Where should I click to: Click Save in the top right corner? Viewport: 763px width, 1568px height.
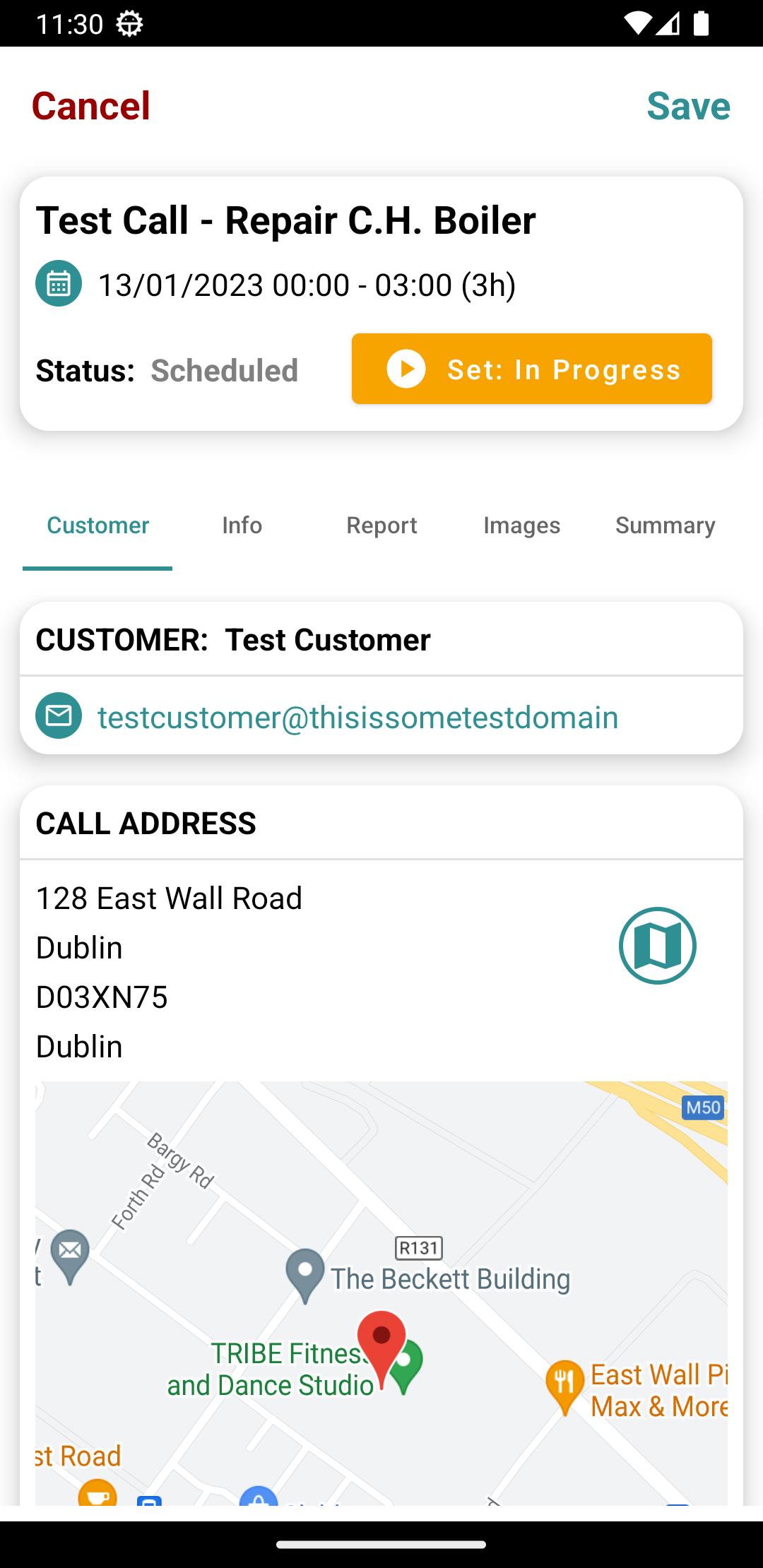(x=688, y=106)
